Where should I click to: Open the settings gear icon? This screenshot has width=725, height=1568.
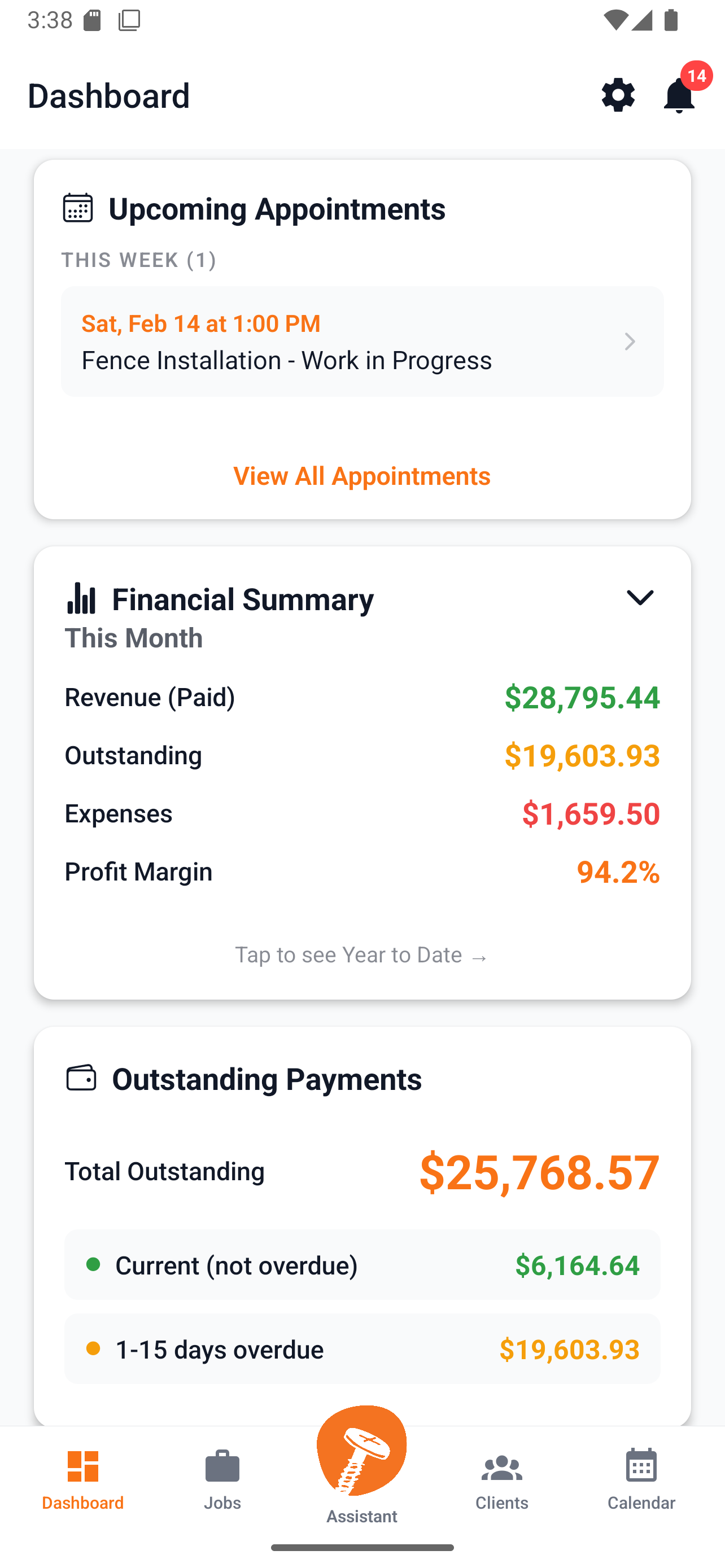(x=618, y=95)
